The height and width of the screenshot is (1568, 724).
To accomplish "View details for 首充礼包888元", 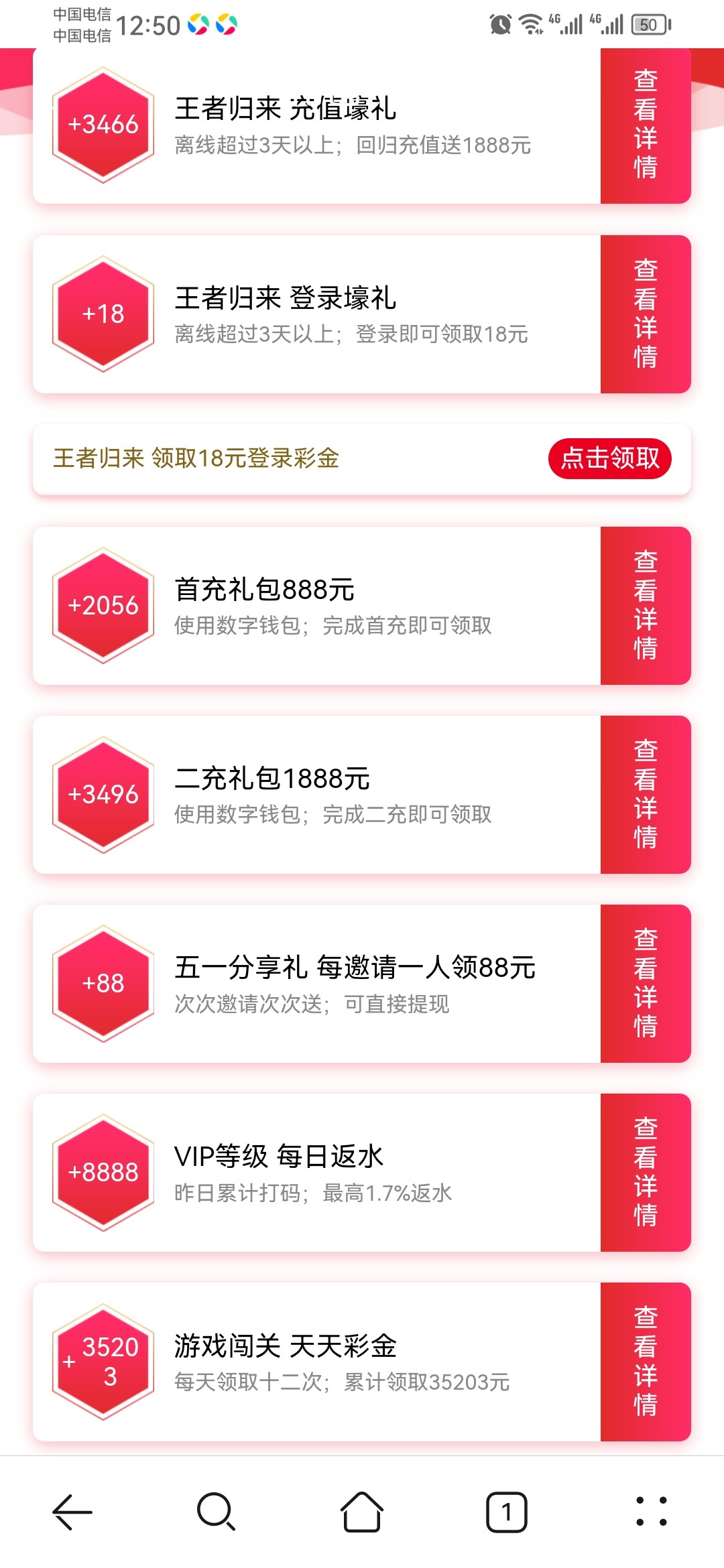I will tap(646, 605).
